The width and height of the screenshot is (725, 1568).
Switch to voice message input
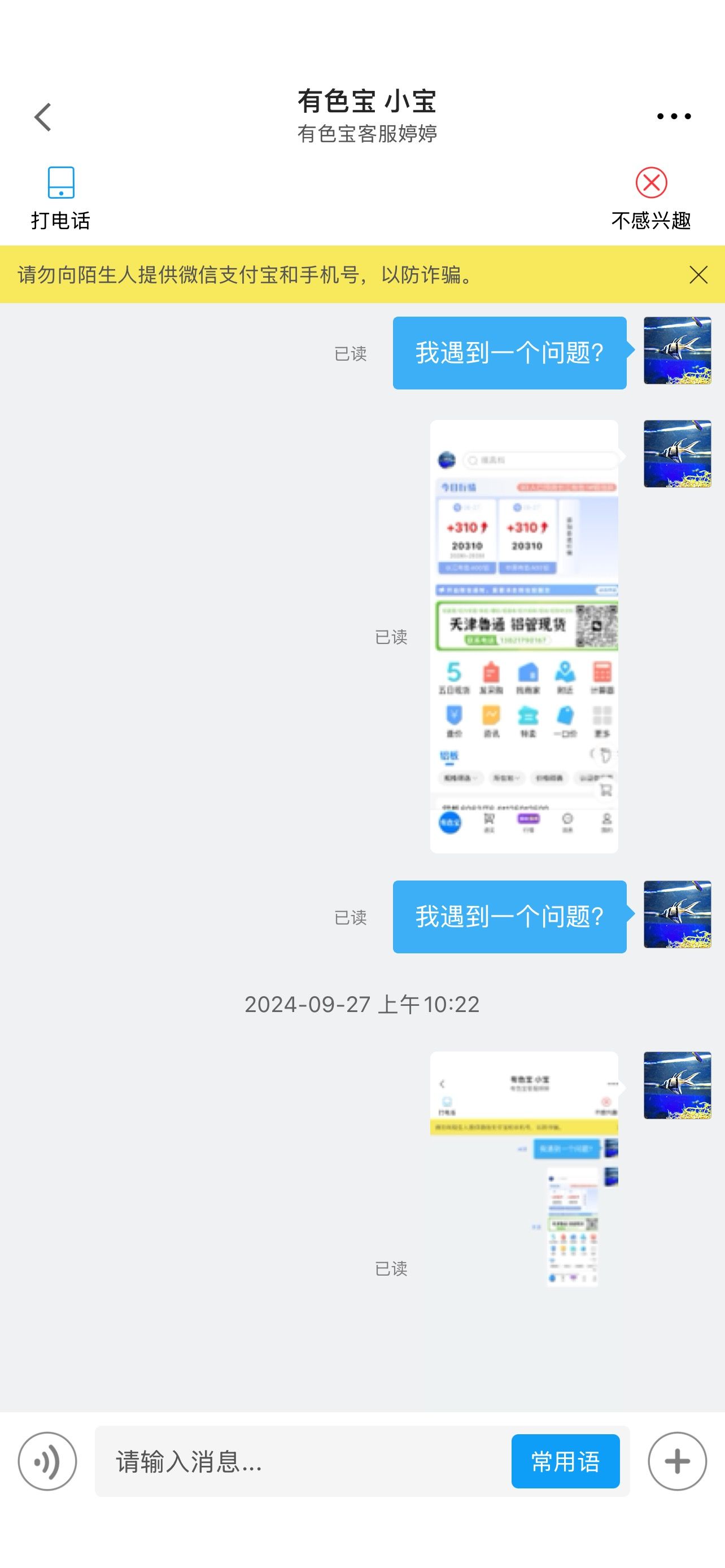[47, 1461]
